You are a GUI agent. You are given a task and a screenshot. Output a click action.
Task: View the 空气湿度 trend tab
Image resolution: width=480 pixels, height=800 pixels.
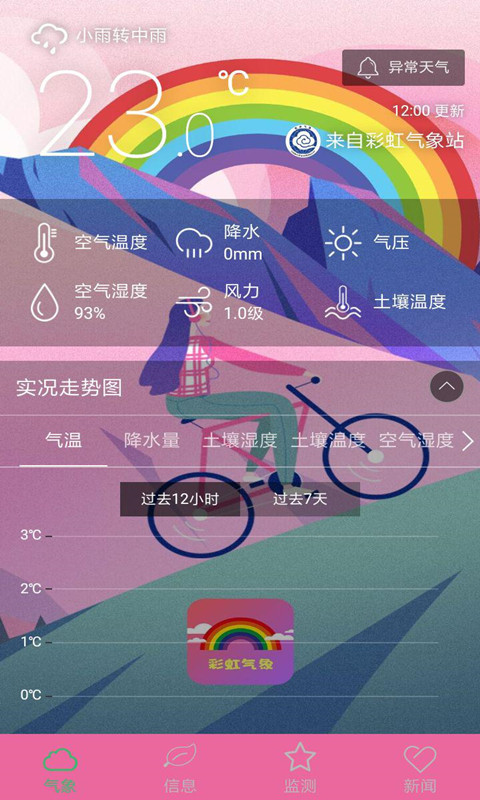416,440
